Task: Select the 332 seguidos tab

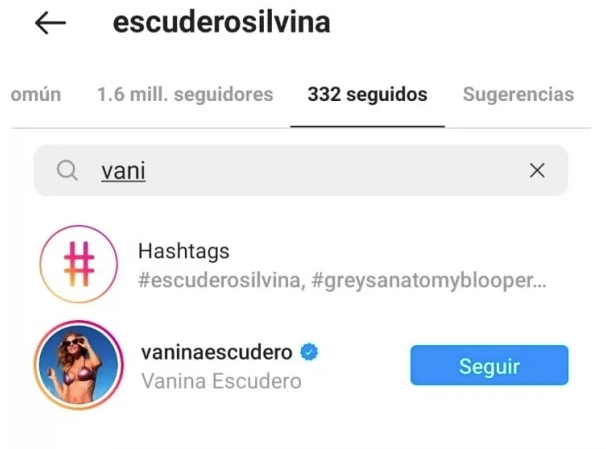Action: pos(367,95)
